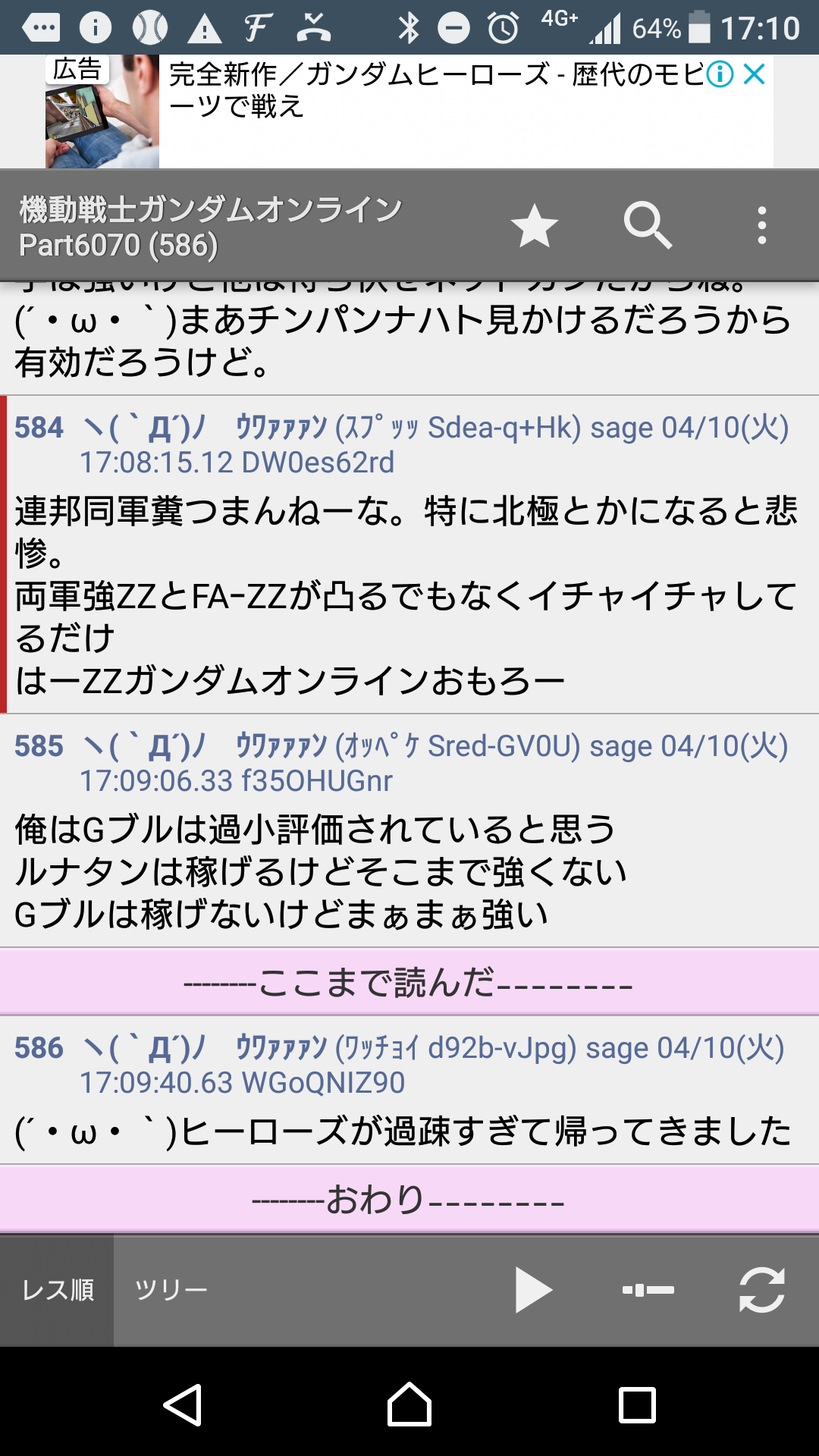The width and height of the screenshot is (819, 1456).
Task: Open post number 584
Action: (x=39, y=428)
